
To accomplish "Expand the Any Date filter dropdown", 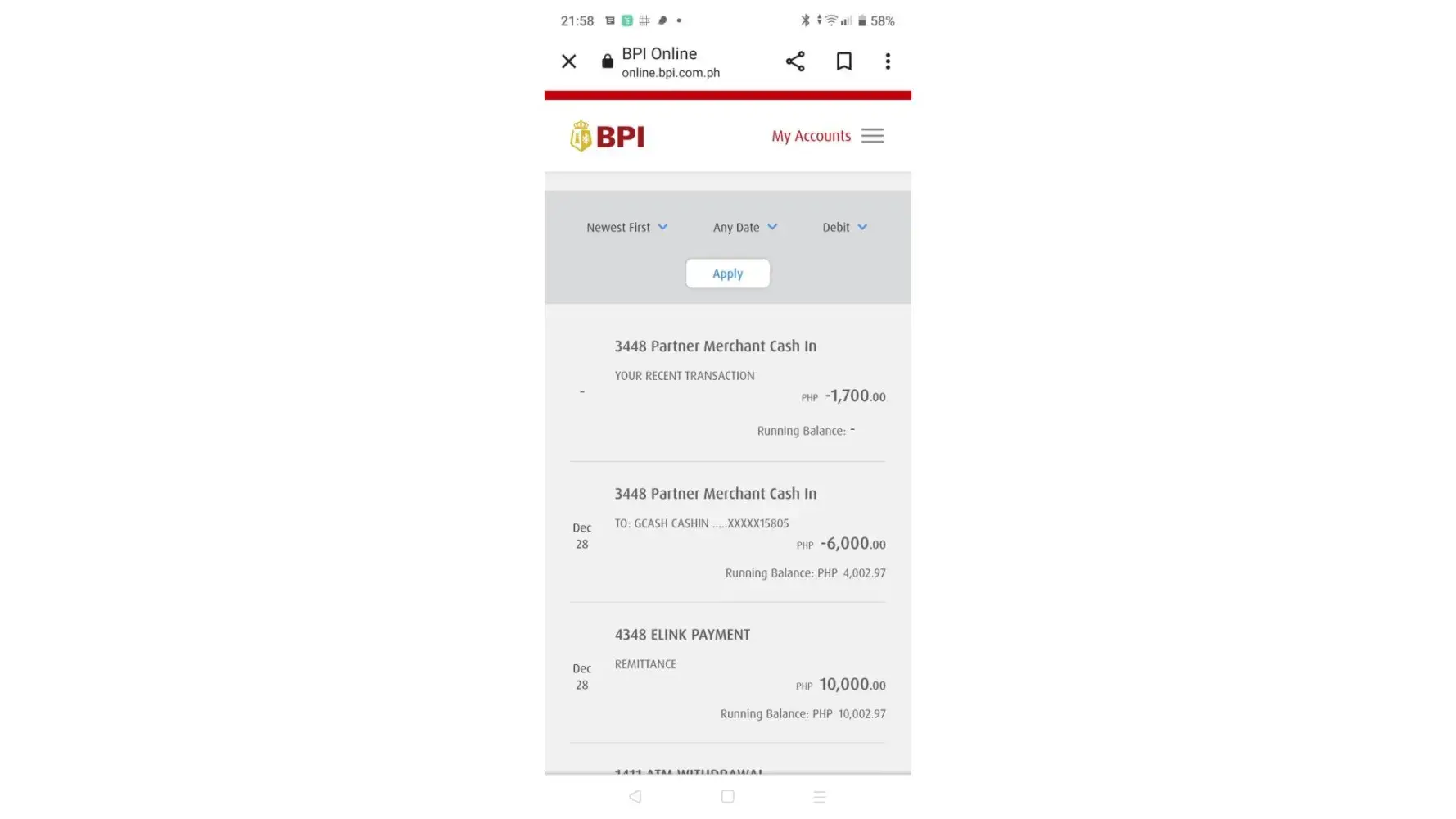I will pyautogui.click(x=744, y=228).
